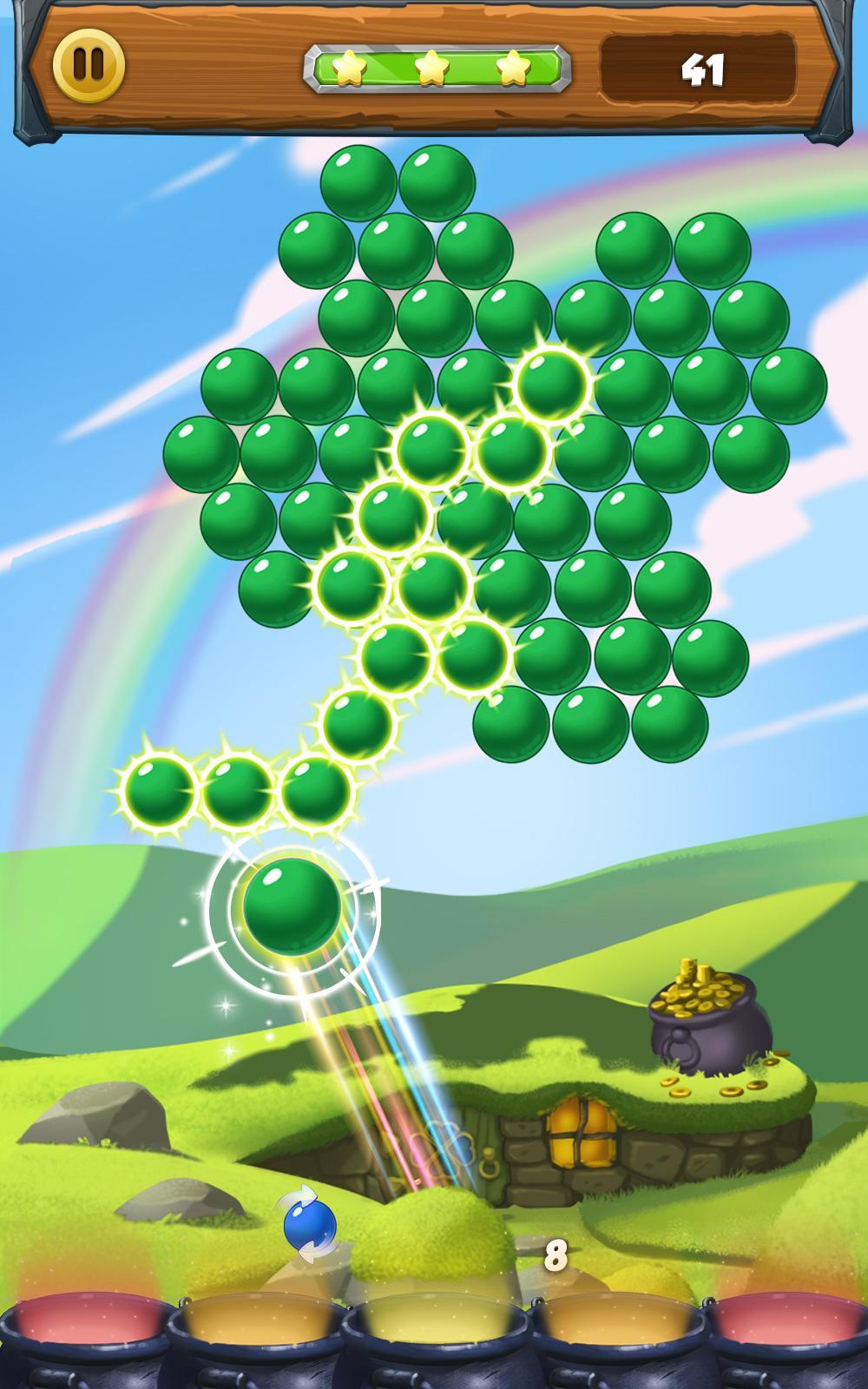Pause the game with the gold button
868x1389 pixels.
(89, 65)
